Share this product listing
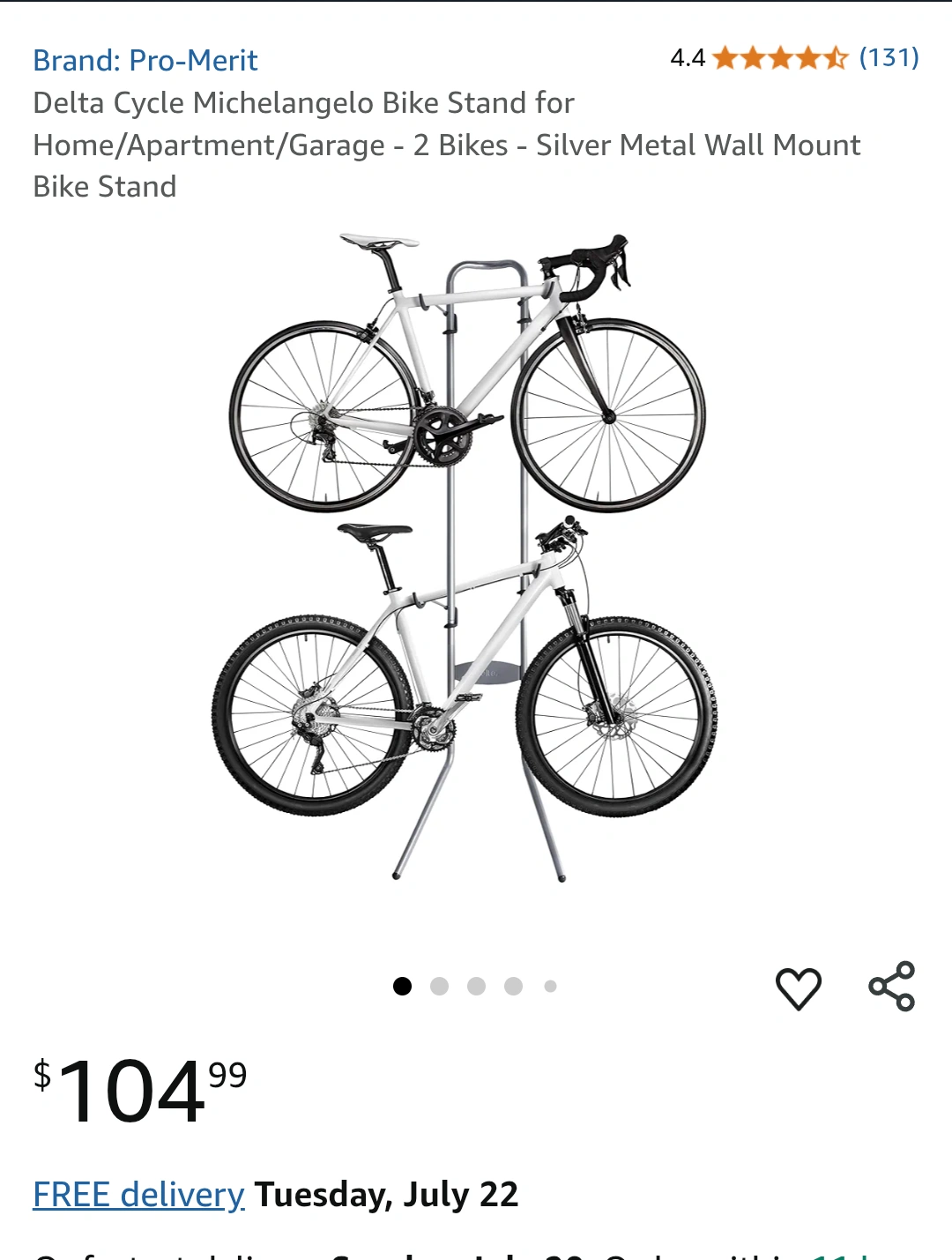The height and width of the screenshot is (1260, 952). [891, 987]
